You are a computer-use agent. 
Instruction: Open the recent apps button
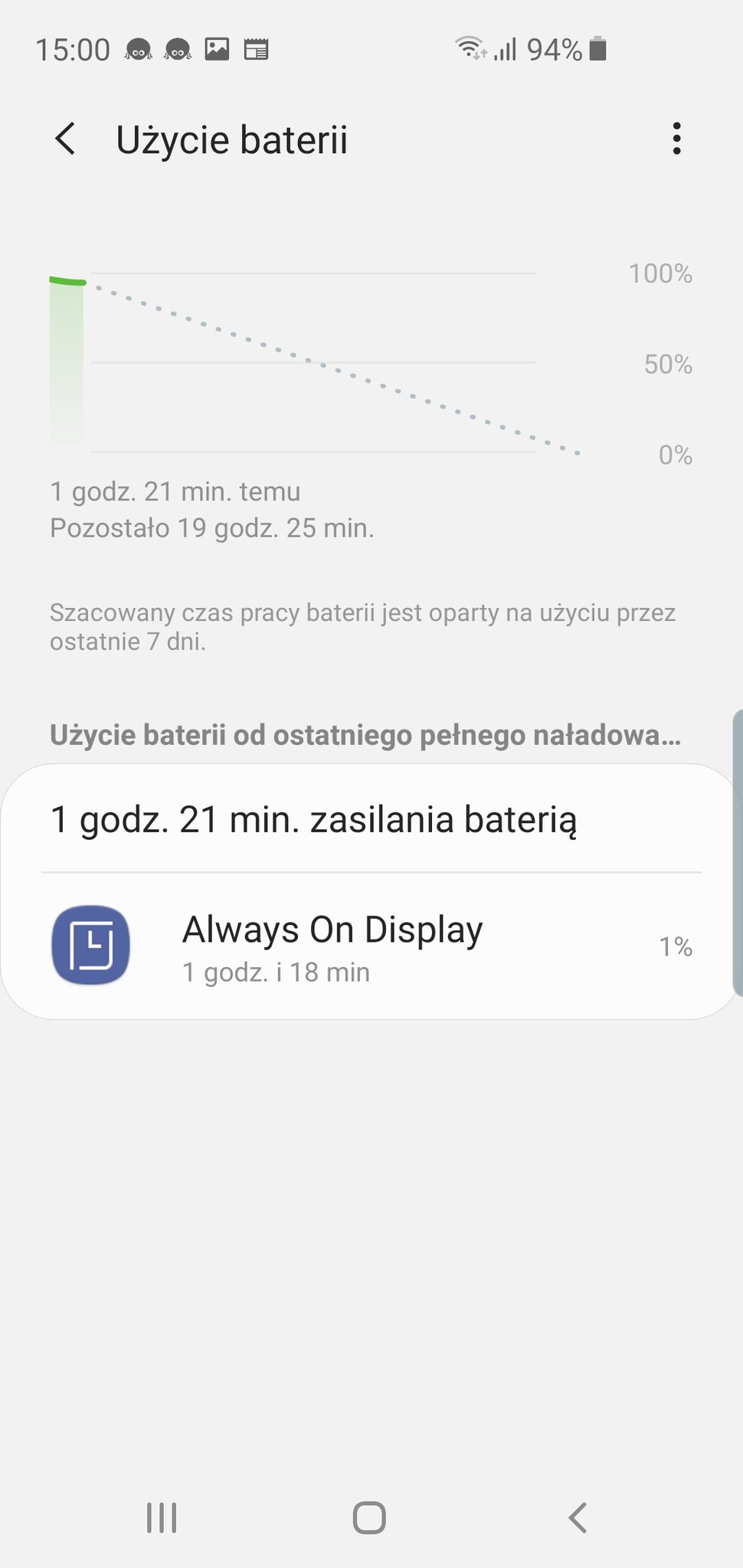coord(162,1517)
